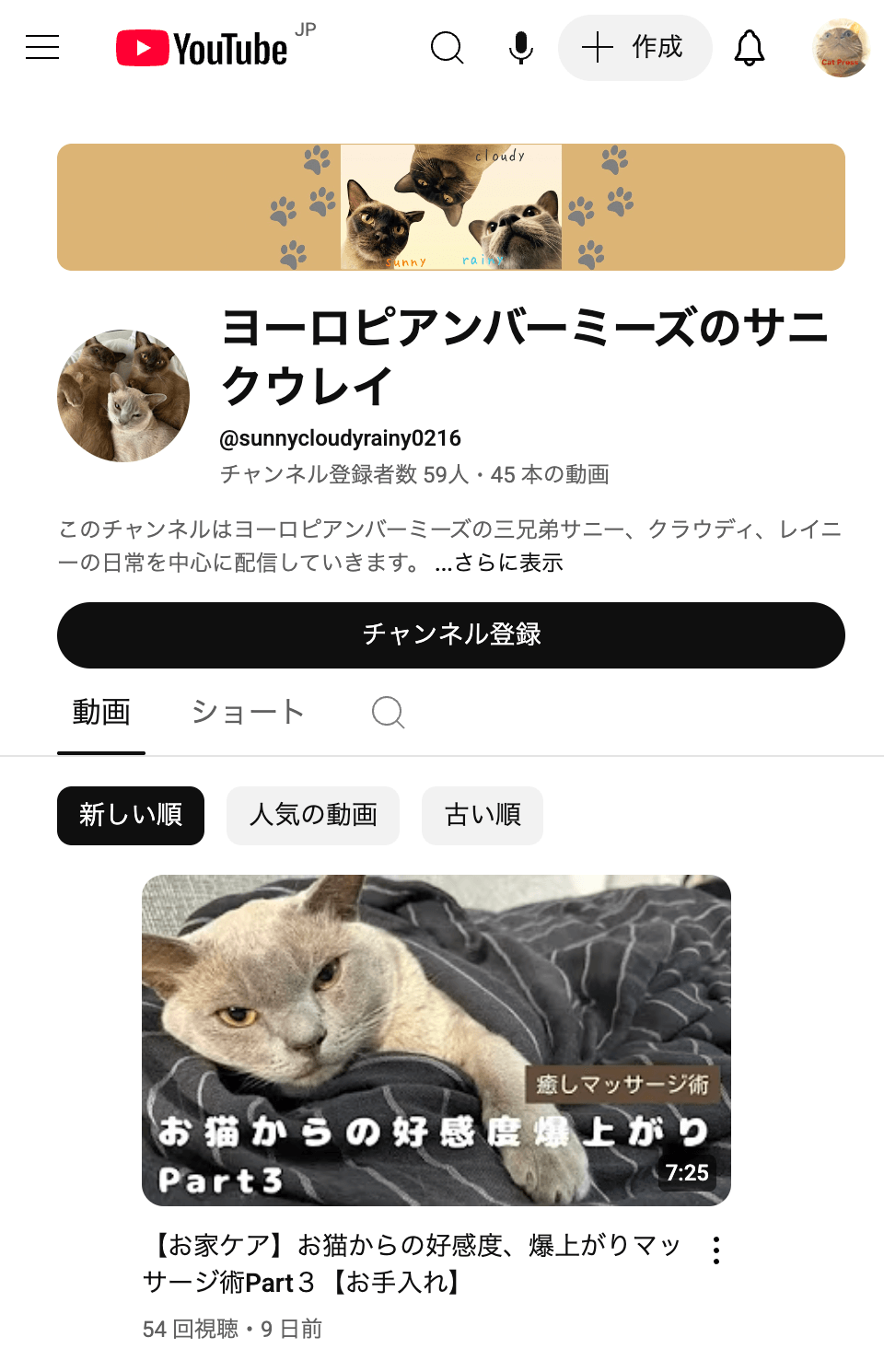Select the 動画 tab

coord(101,712)
